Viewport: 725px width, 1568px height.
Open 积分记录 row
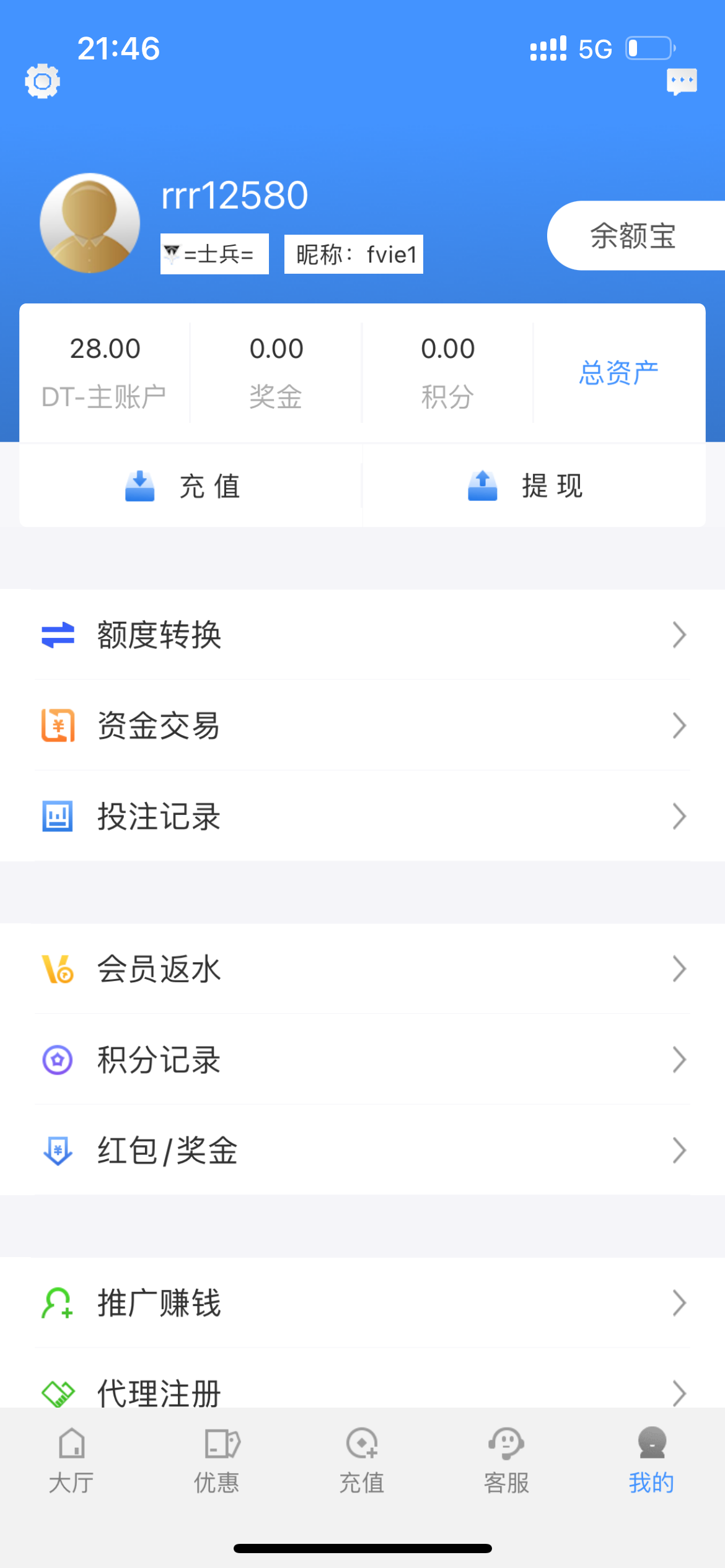[x=362, y=1060]
